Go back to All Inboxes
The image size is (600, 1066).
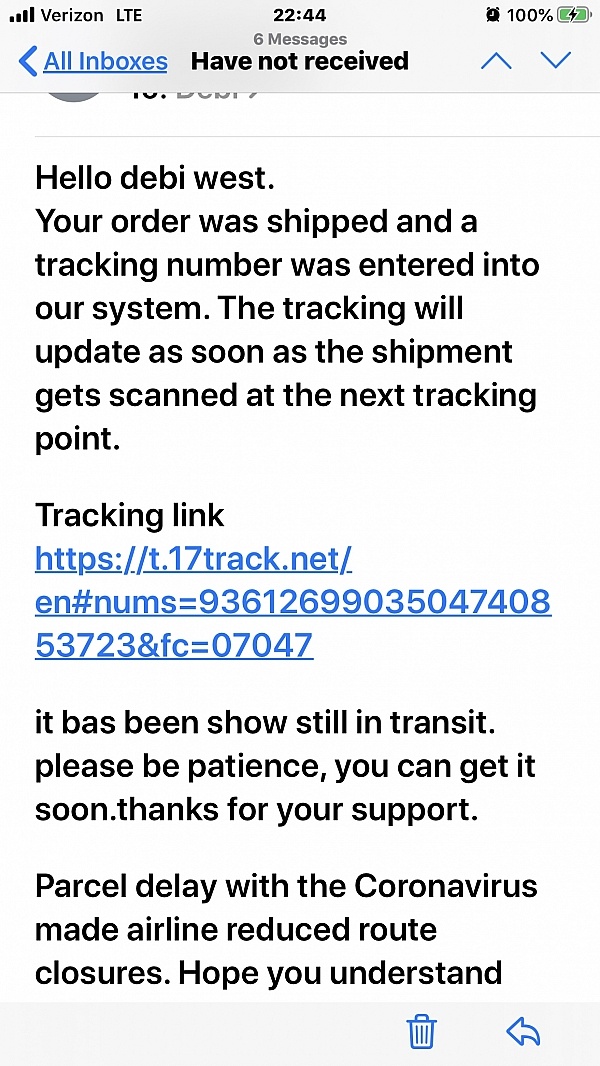93,61
